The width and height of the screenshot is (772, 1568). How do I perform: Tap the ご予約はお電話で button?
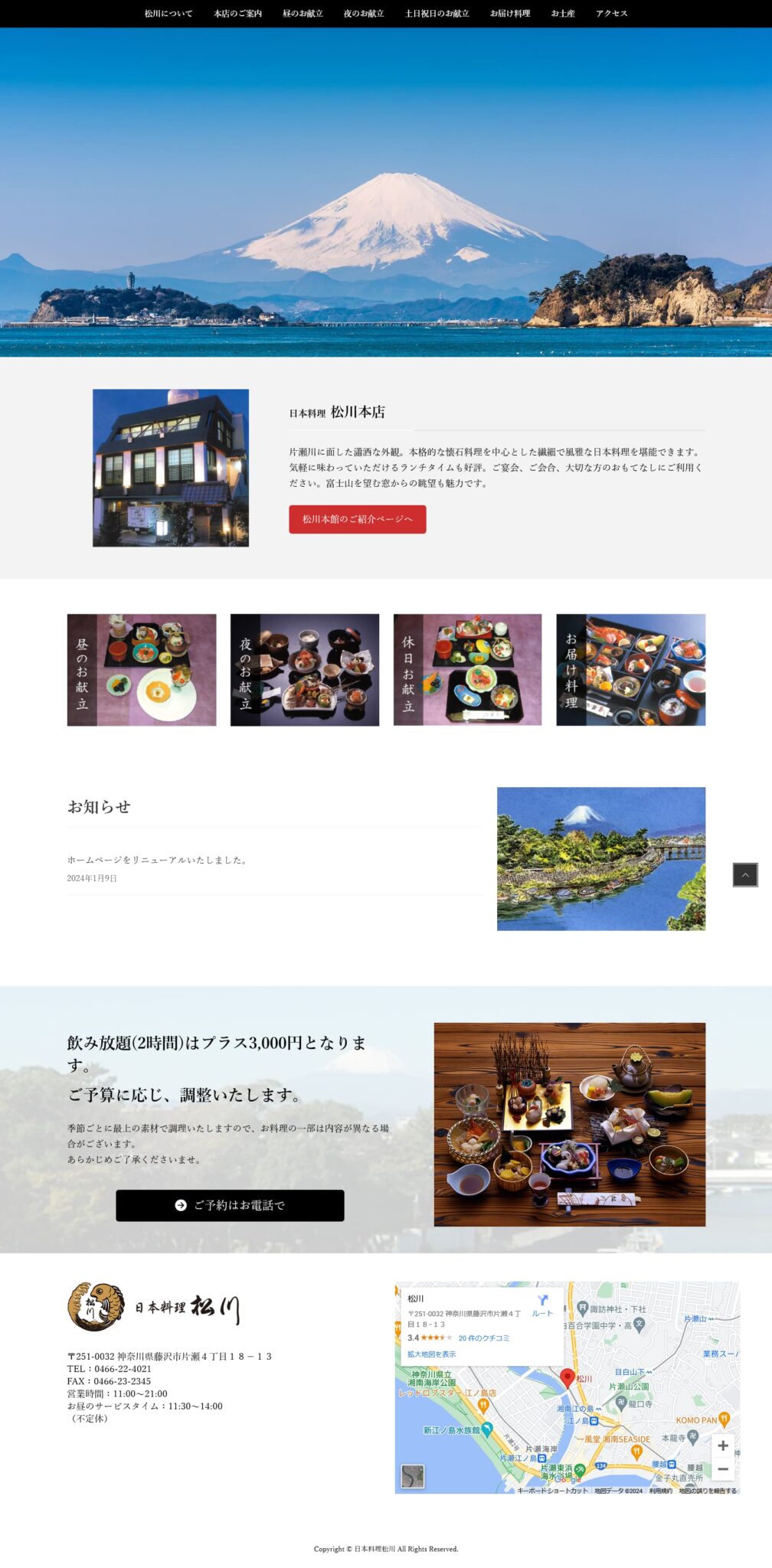click(x=230, y=1205)
